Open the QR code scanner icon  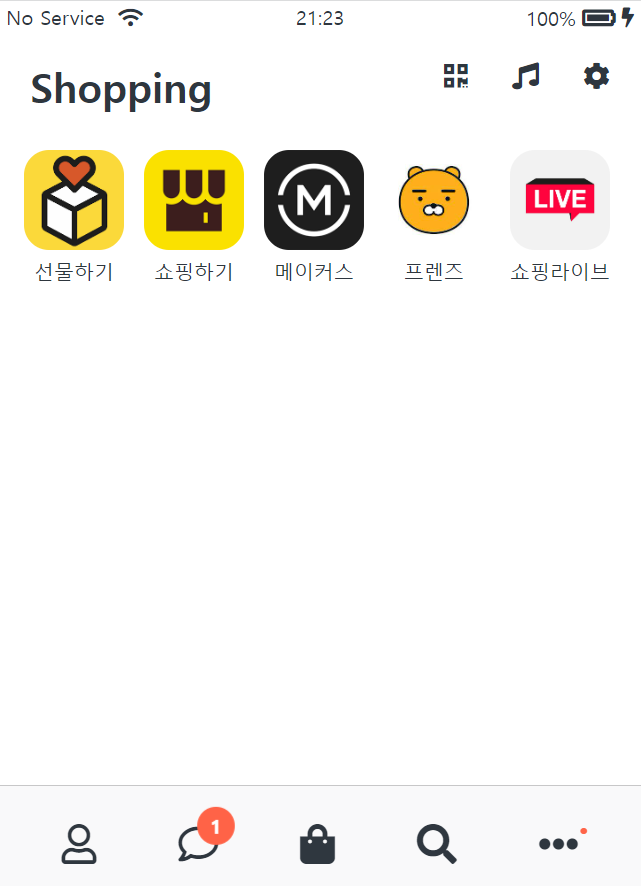456,76
